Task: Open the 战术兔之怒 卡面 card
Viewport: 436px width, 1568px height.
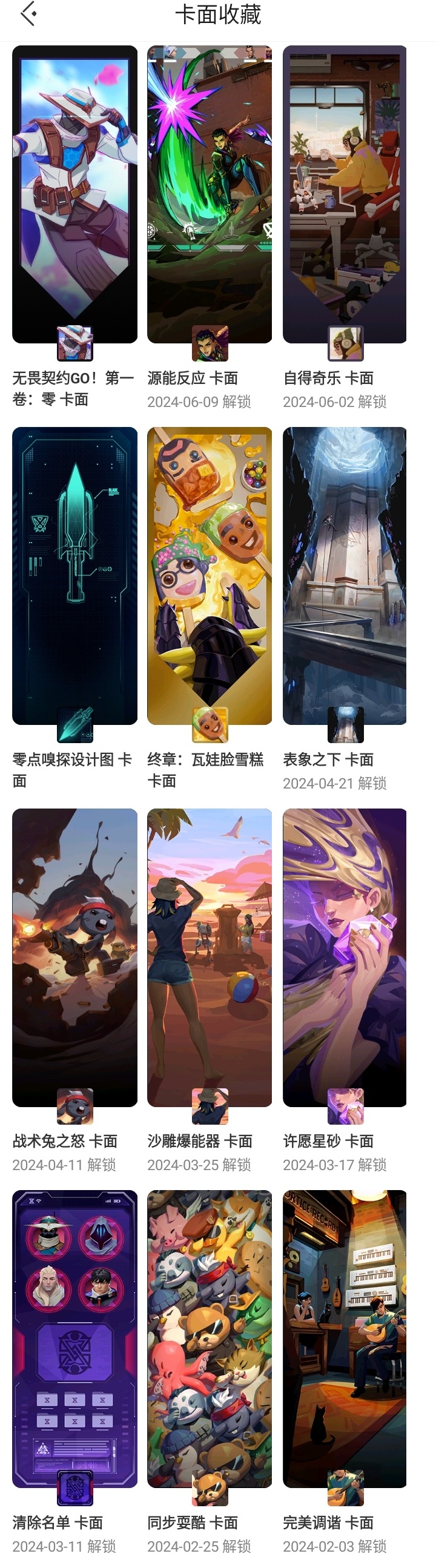Action: [x=74, y=957]
